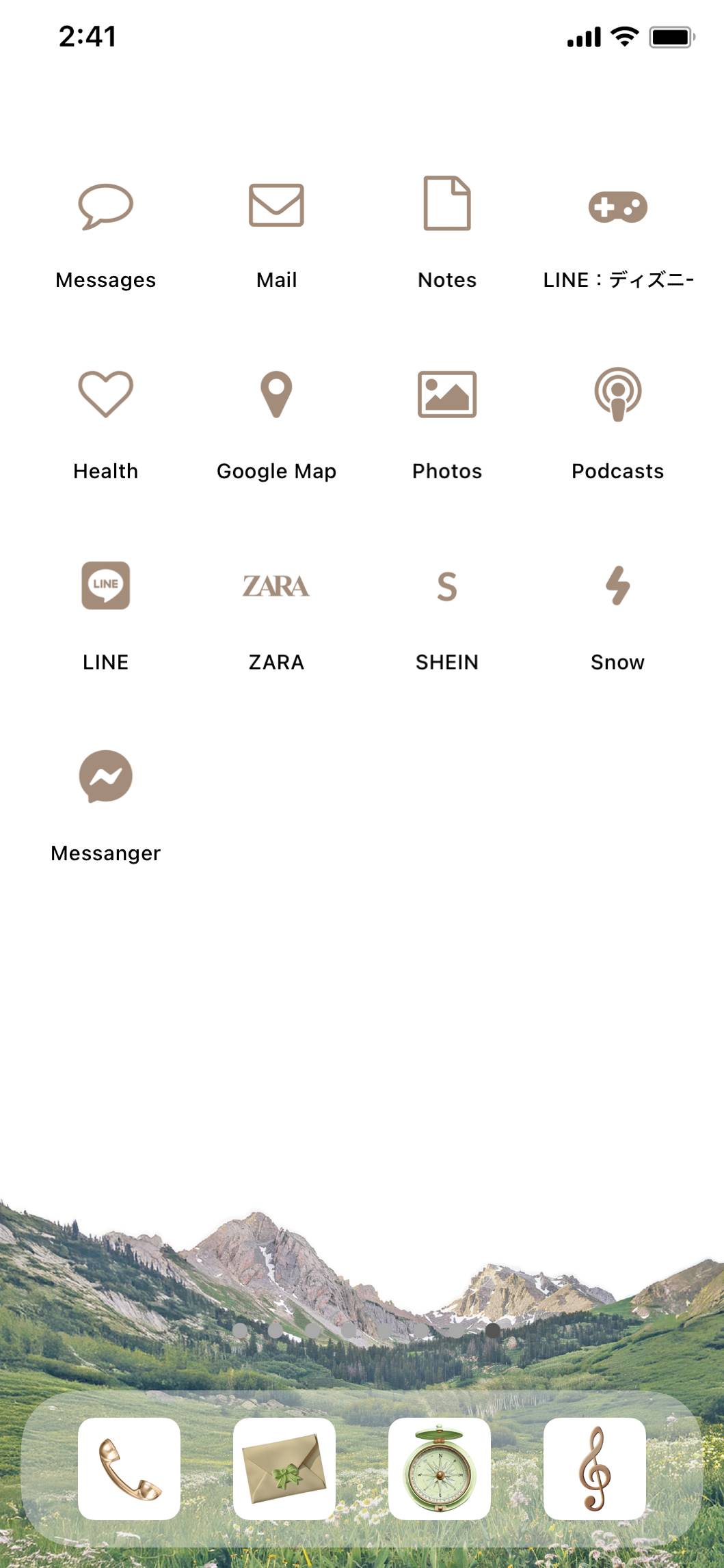Open the Podcasts app
Image resolution: width=724 pixels, height=1568 pixels.
(617, 394)
